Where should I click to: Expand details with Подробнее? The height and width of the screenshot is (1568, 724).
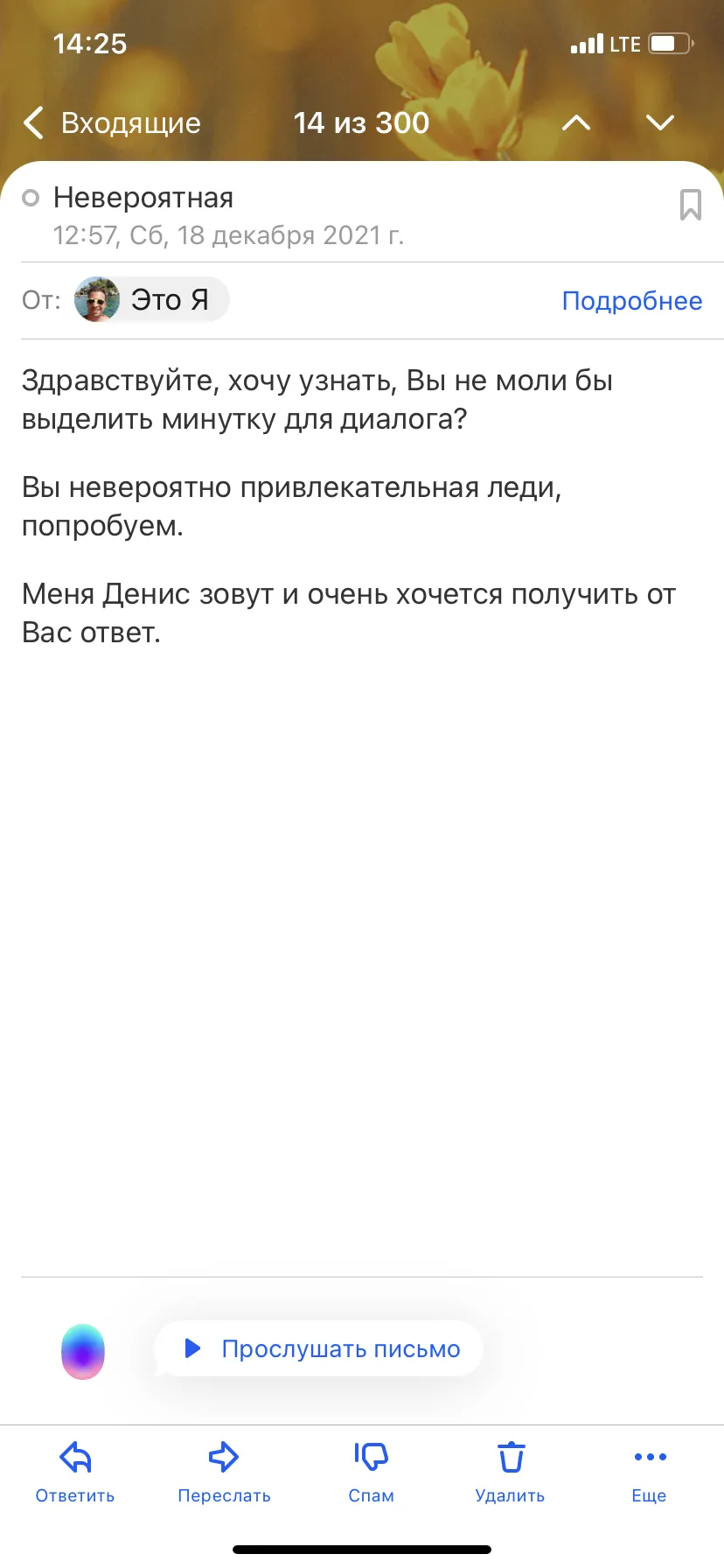[x=632, y=301]
